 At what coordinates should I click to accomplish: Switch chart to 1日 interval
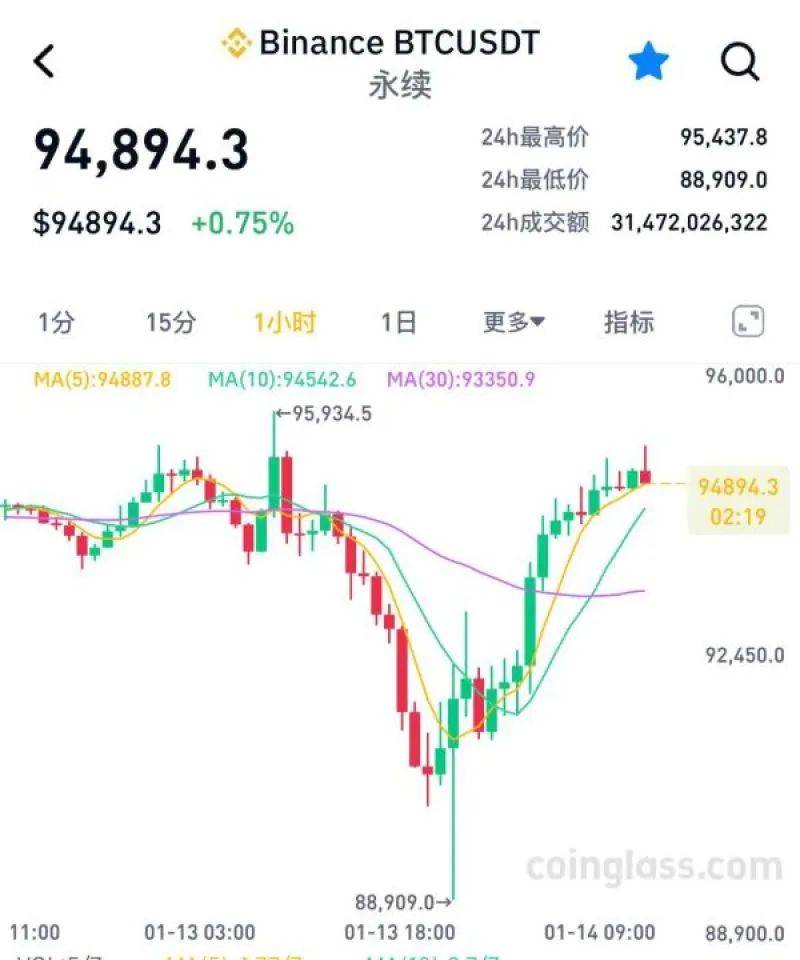click(x=398, y=322)
